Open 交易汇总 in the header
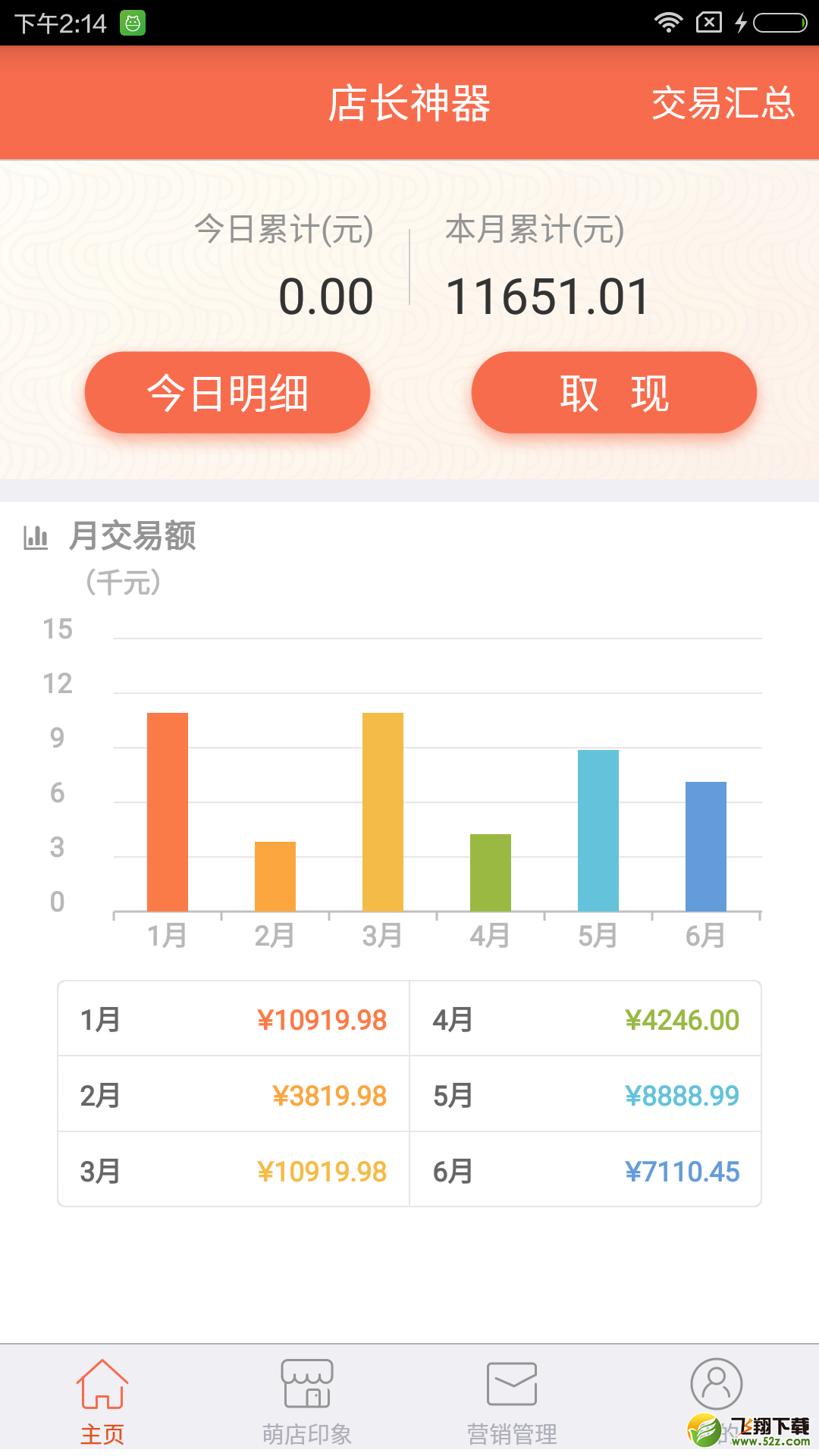The height and width of the screenshot is (1456, 819). point(723,103)
